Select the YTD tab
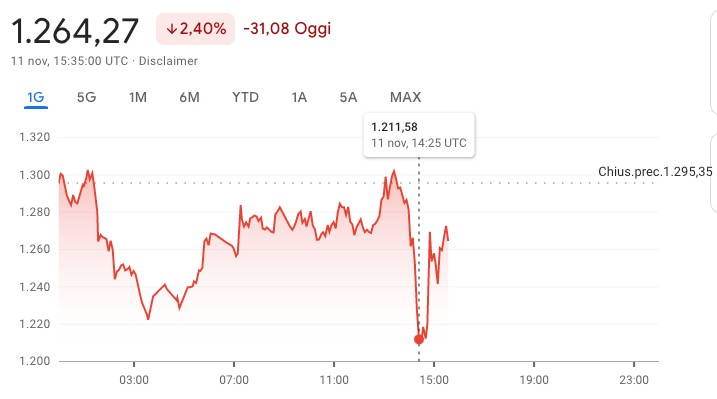717x399 pixels. pos(246,97)
